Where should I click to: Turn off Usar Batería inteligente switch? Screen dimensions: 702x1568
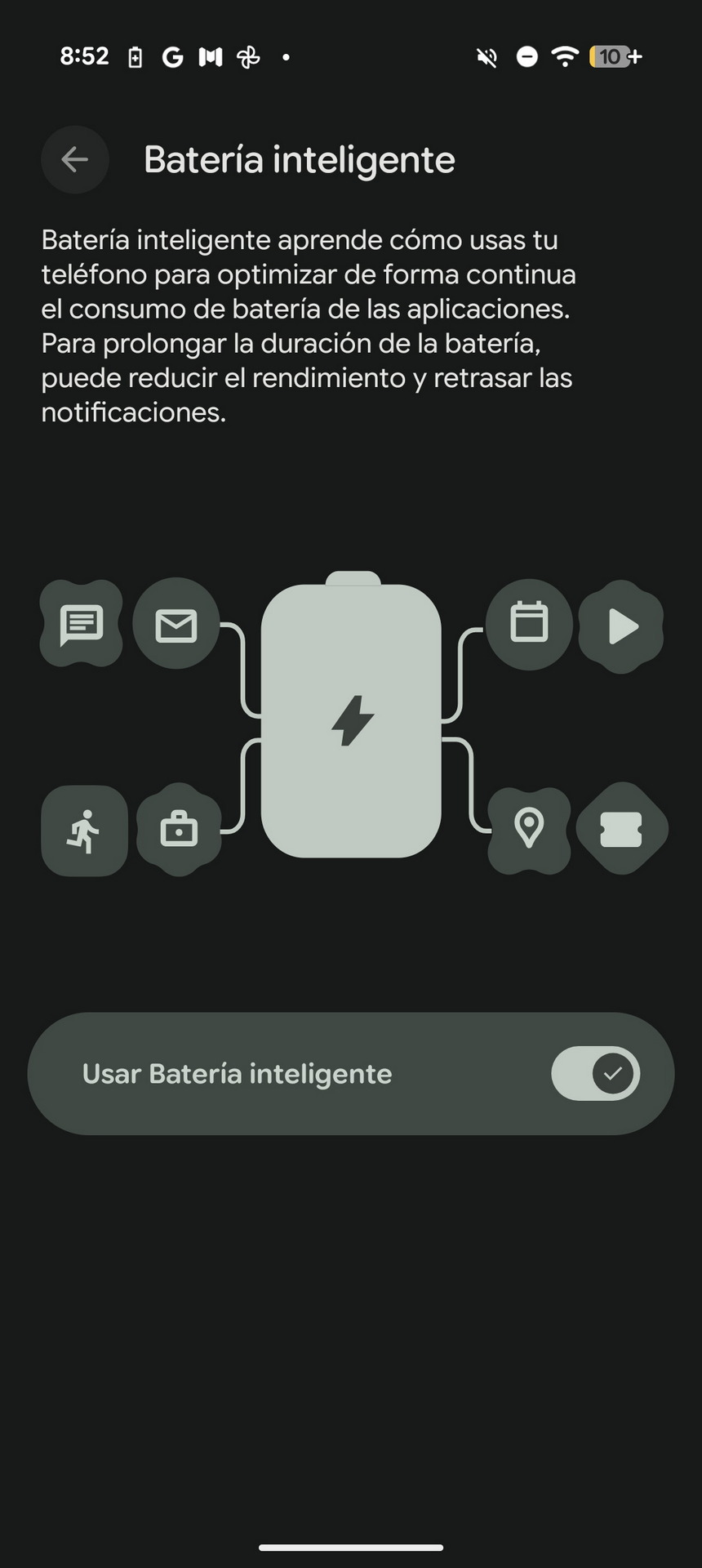(595, 1073)
